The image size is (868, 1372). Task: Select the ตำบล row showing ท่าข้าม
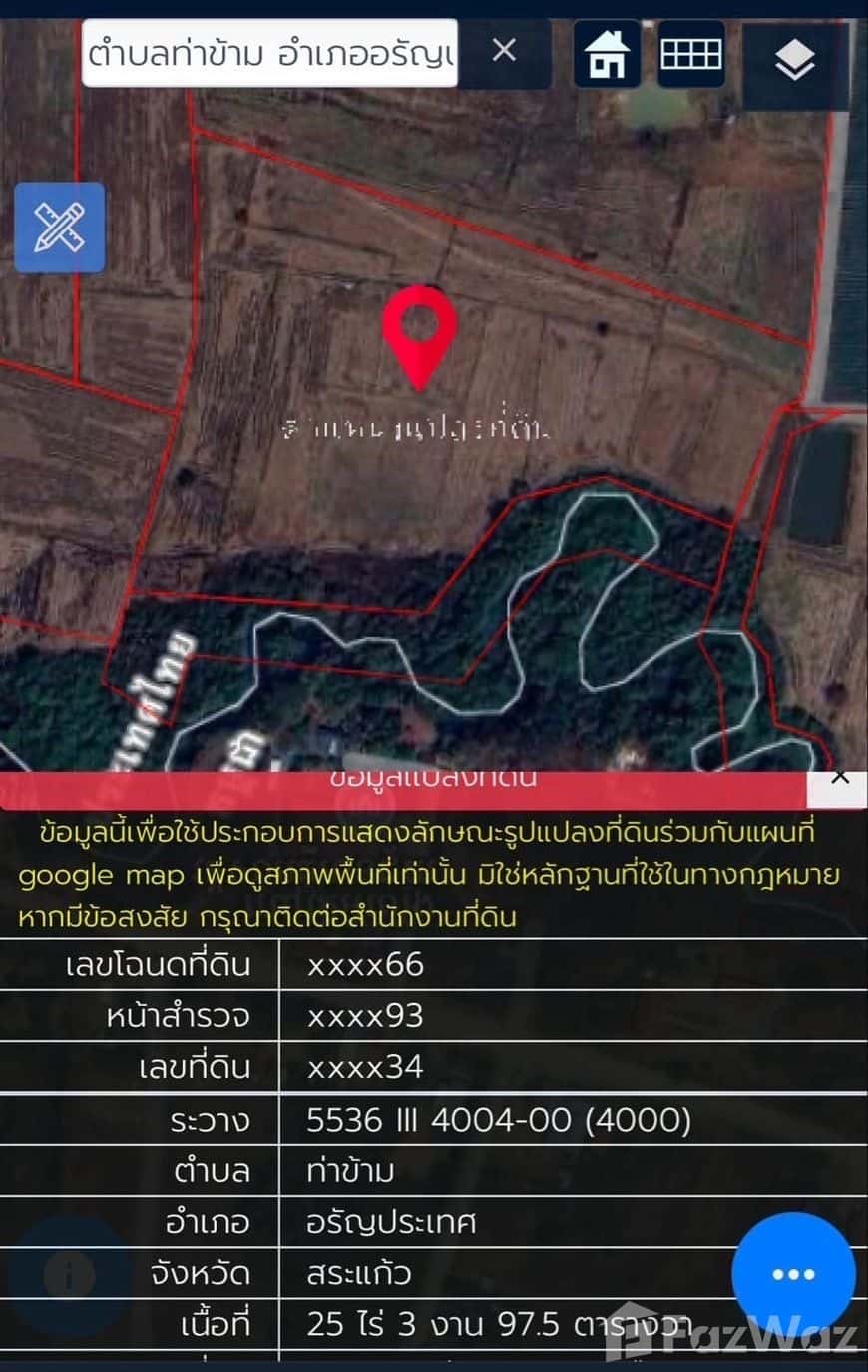[349, 1170]
